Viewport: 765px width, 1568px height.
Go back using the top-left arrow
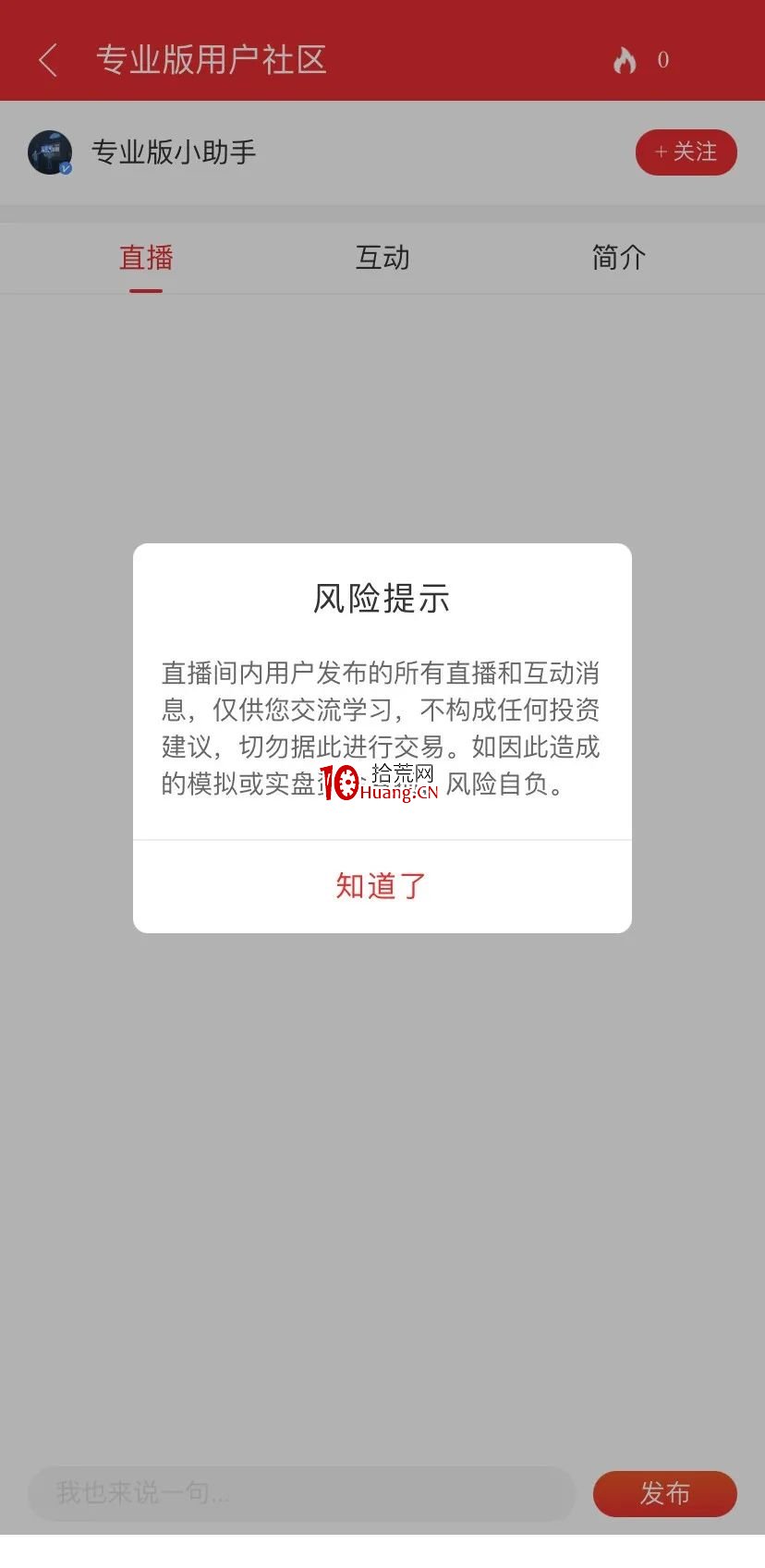pyautogui.click(x=48, y=60)
